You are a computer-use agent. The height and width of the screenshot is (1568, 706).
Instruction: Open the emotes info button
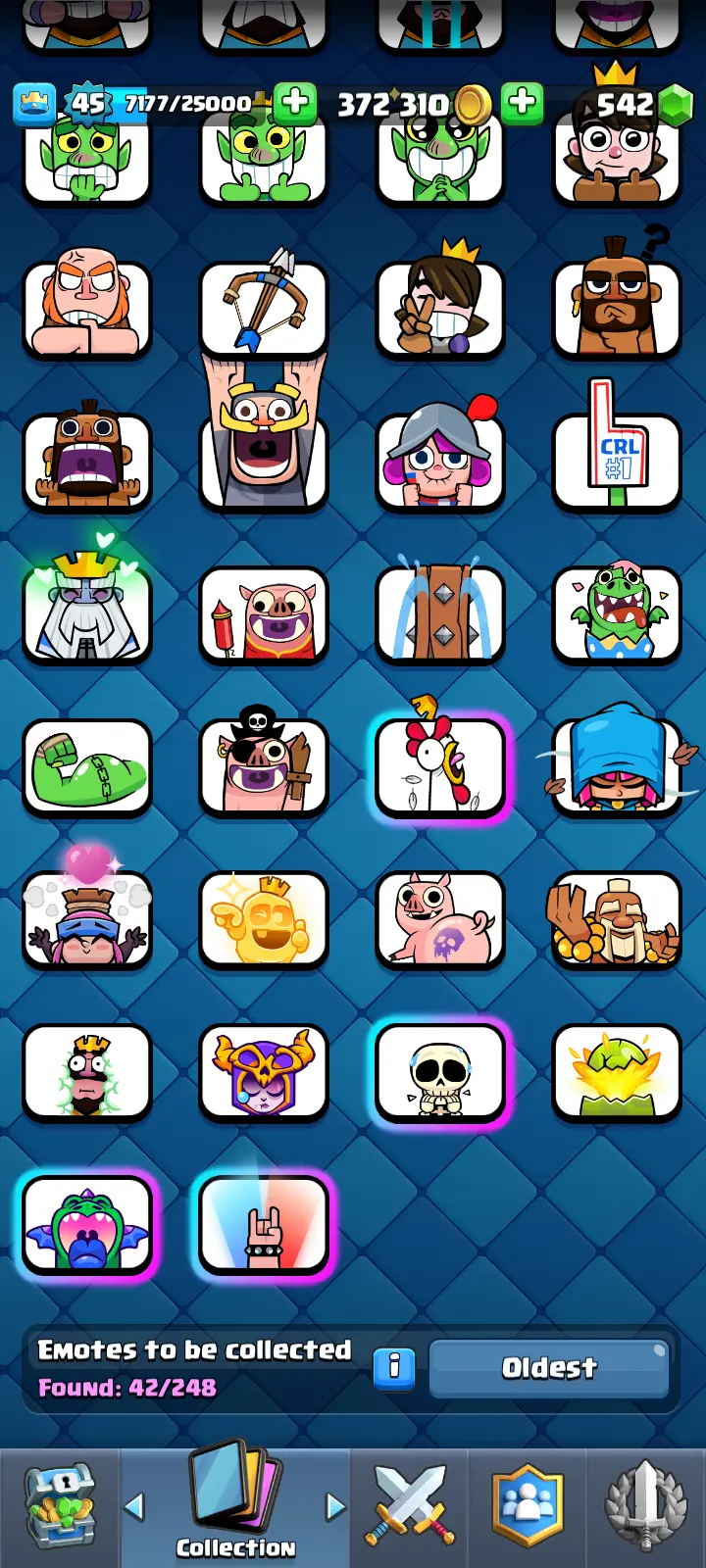point(394,1367)
